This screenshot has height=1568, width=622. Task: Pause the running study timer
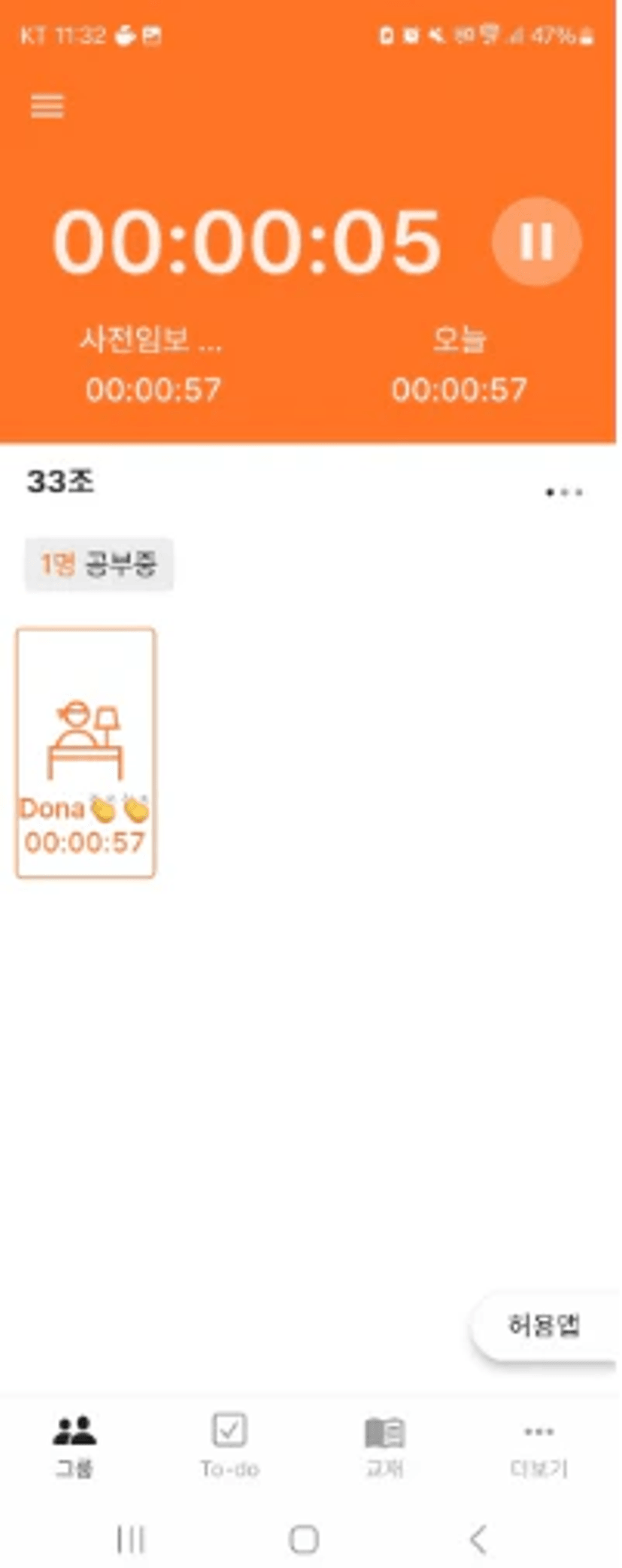point(536,241)
